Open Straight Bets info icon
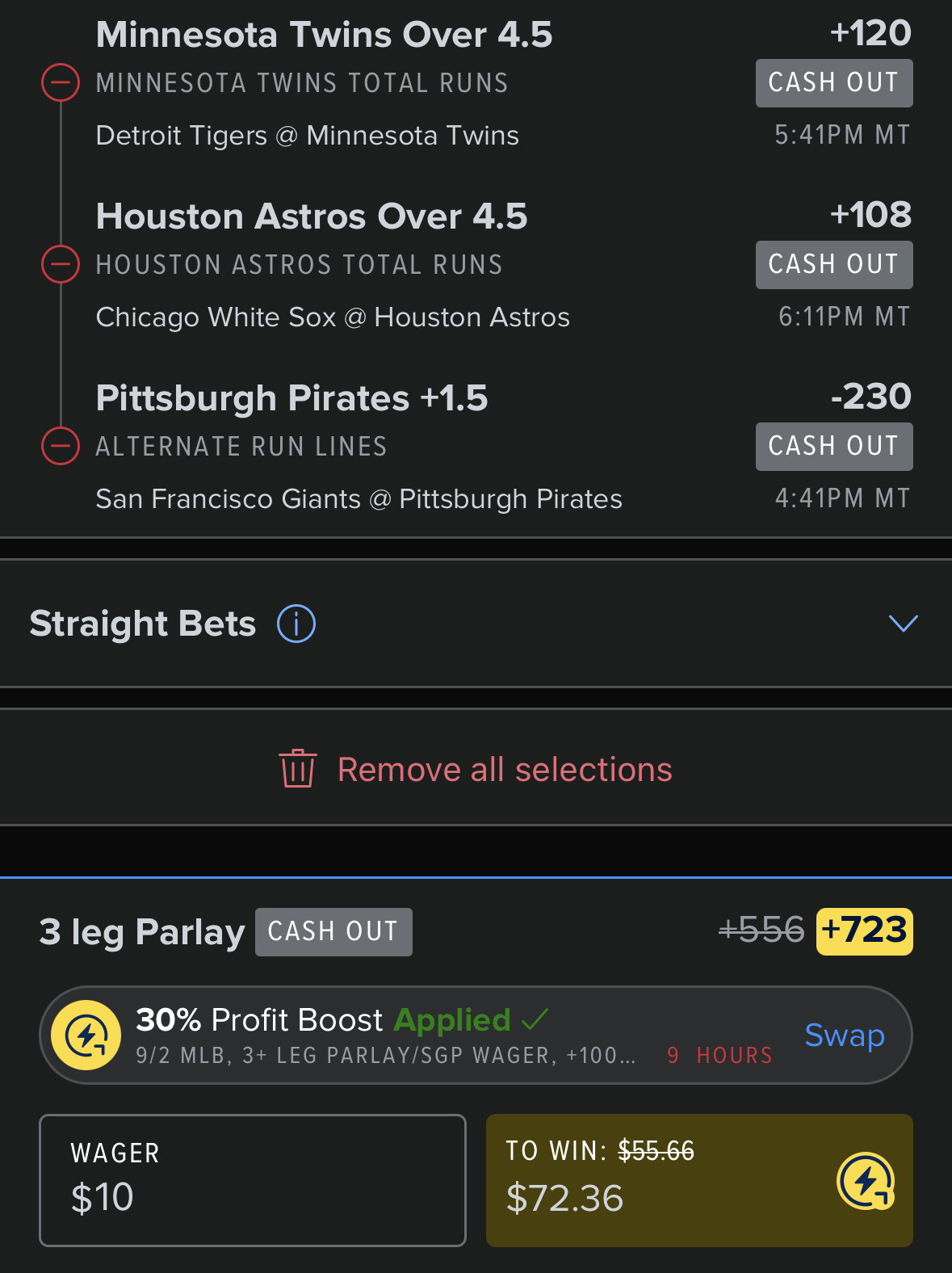 pos(296,624)
